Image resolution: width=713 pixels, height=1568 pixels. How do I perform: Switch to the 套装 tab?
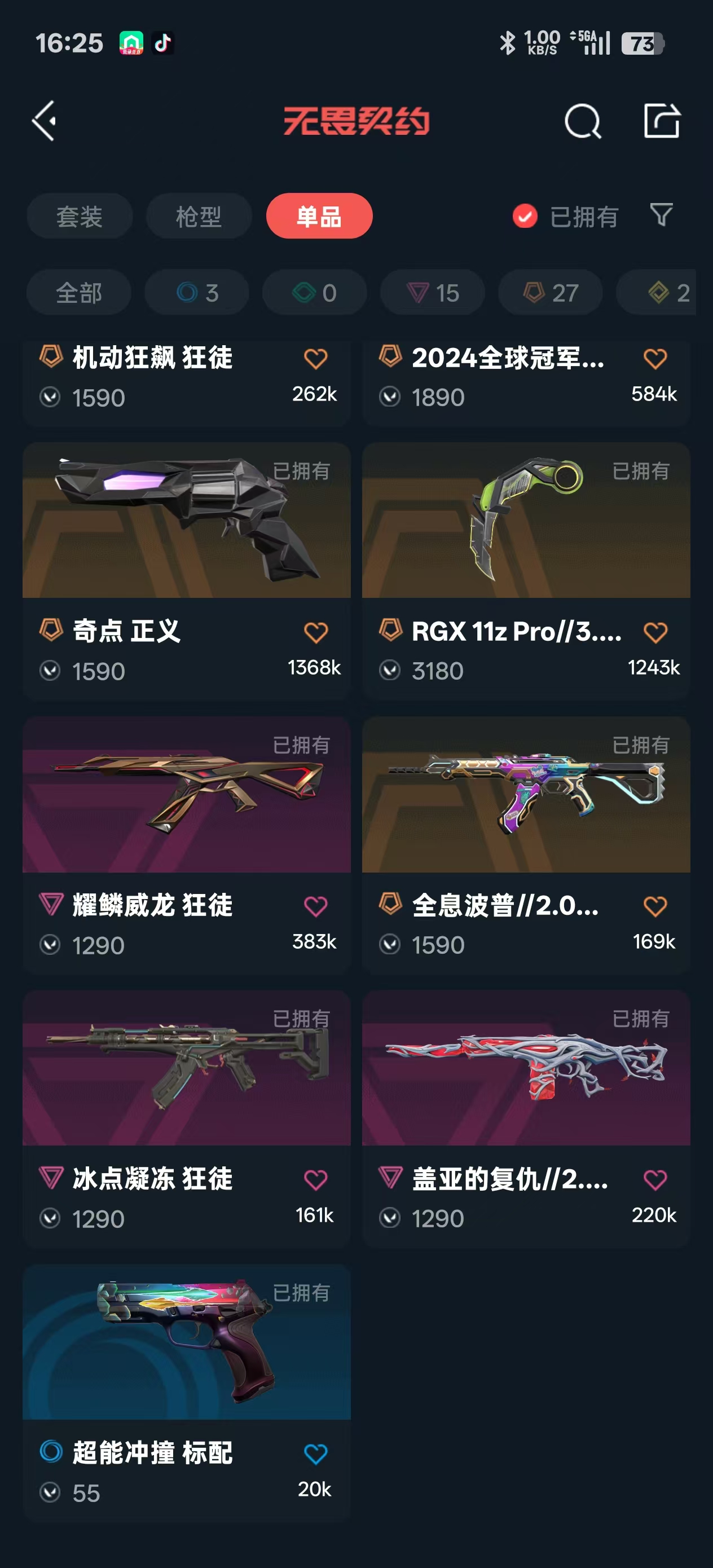tap(79, 216)
